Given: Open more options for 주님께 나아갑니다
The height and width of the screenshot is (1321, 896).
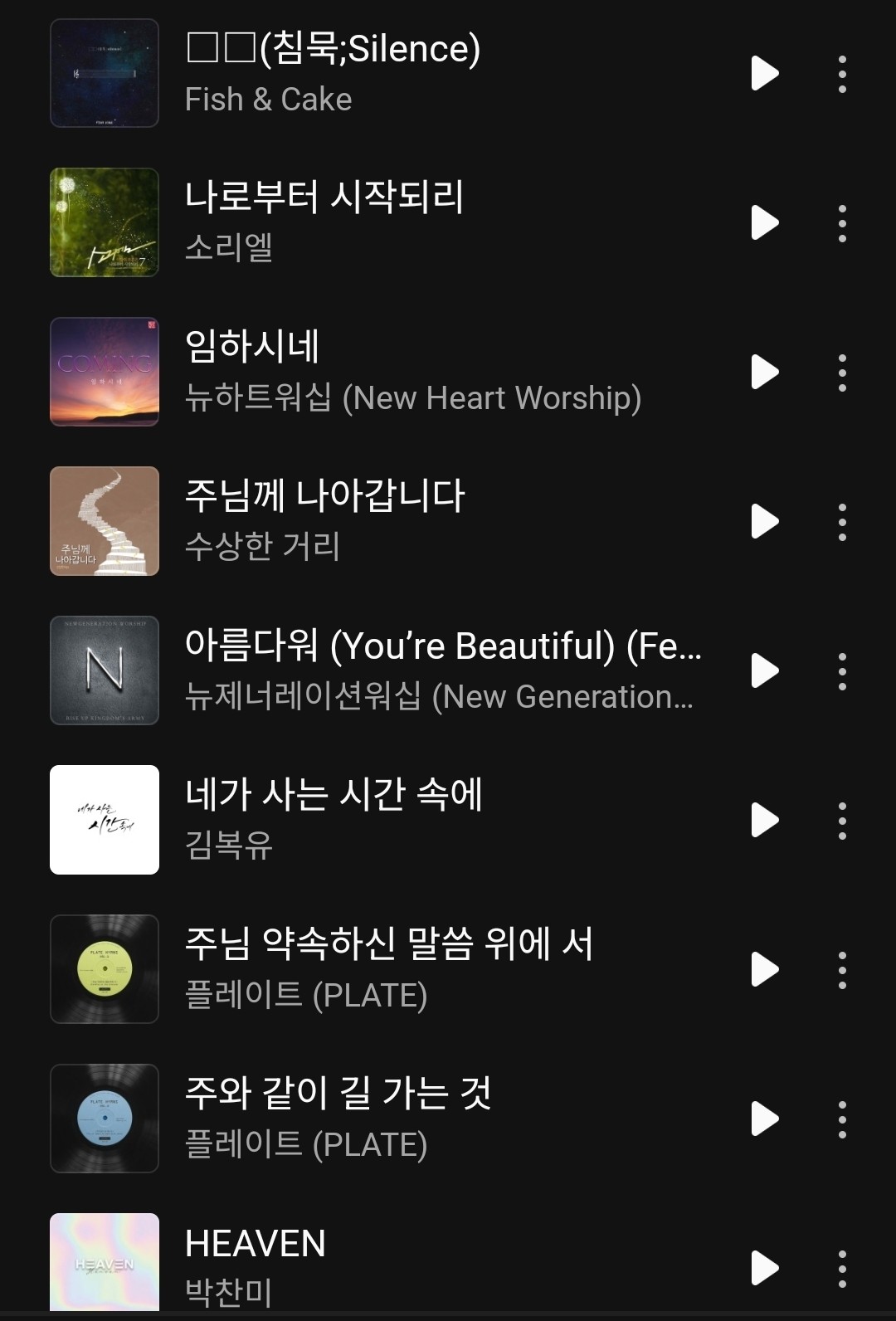Looking at the screenshot, I should coord(842,522).
